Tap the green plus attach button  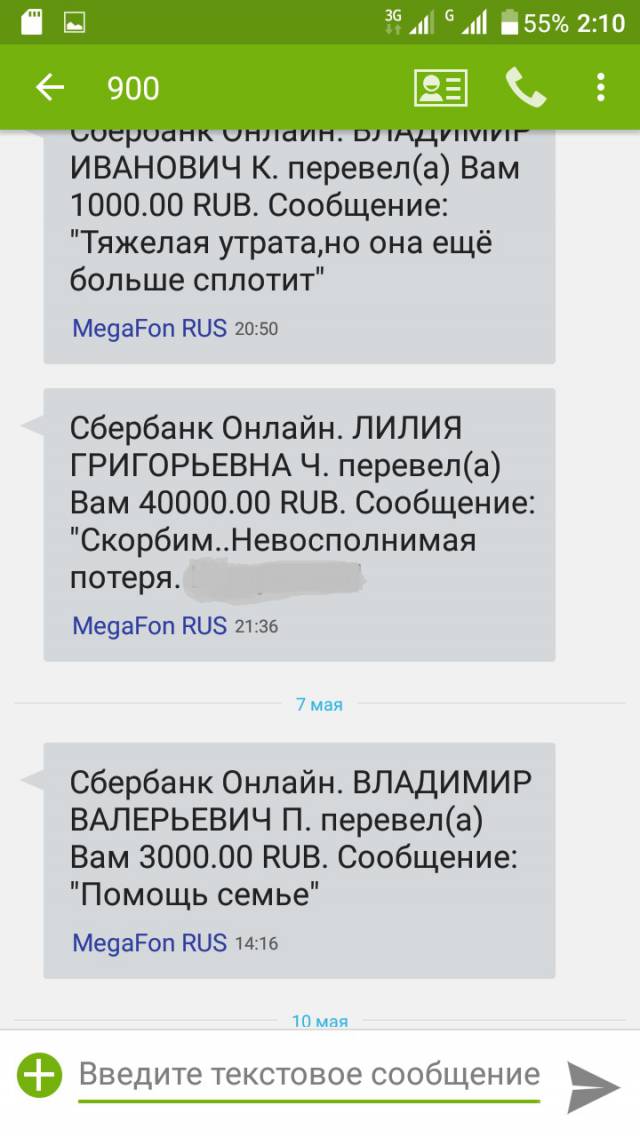tap(39, 1075)
